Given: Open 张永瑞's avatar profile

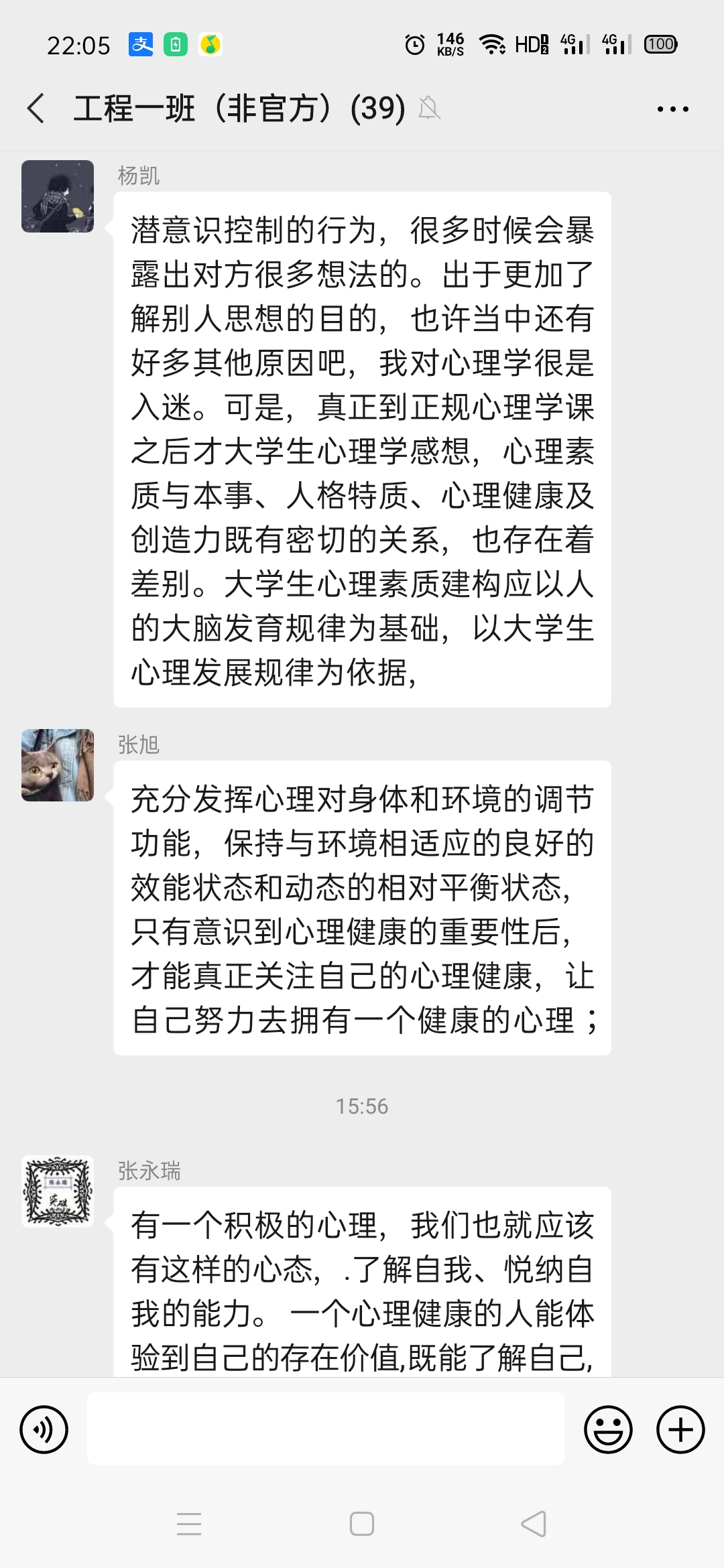Looking at the screenshot, I should (58, 1191).
